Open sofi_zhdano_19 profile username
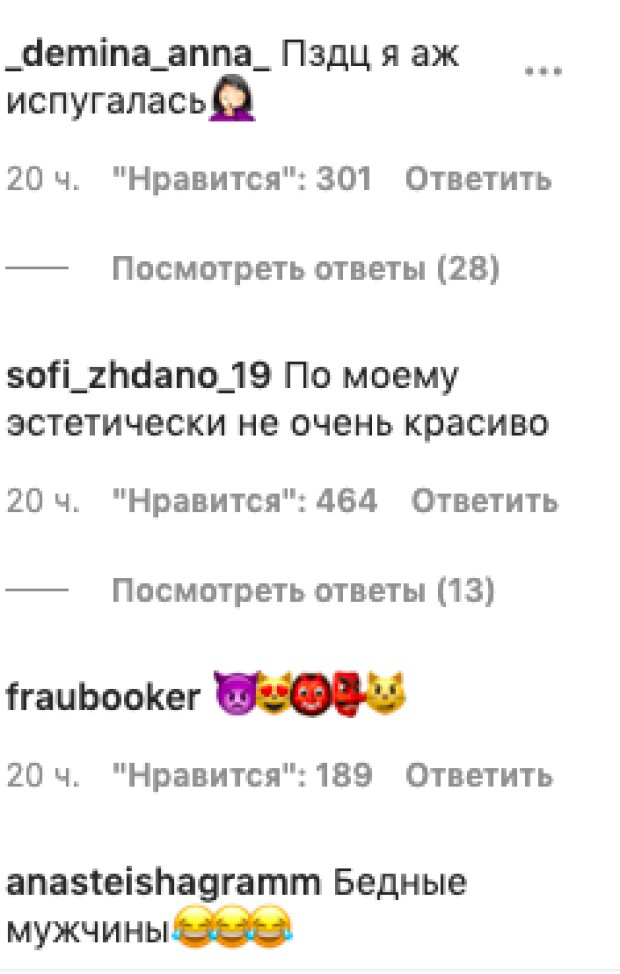620x974 pixels. coord(139,377)
